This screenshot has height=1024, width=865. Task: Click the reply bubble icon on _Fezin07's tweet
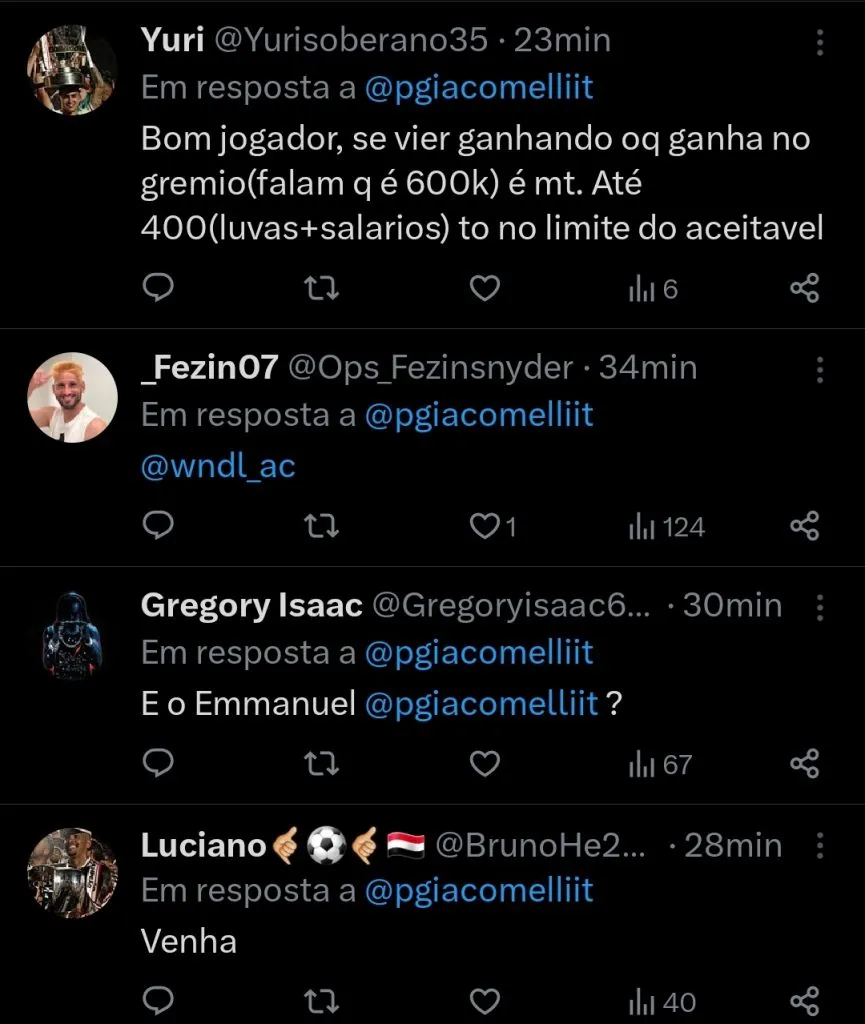tap(158, 526)
